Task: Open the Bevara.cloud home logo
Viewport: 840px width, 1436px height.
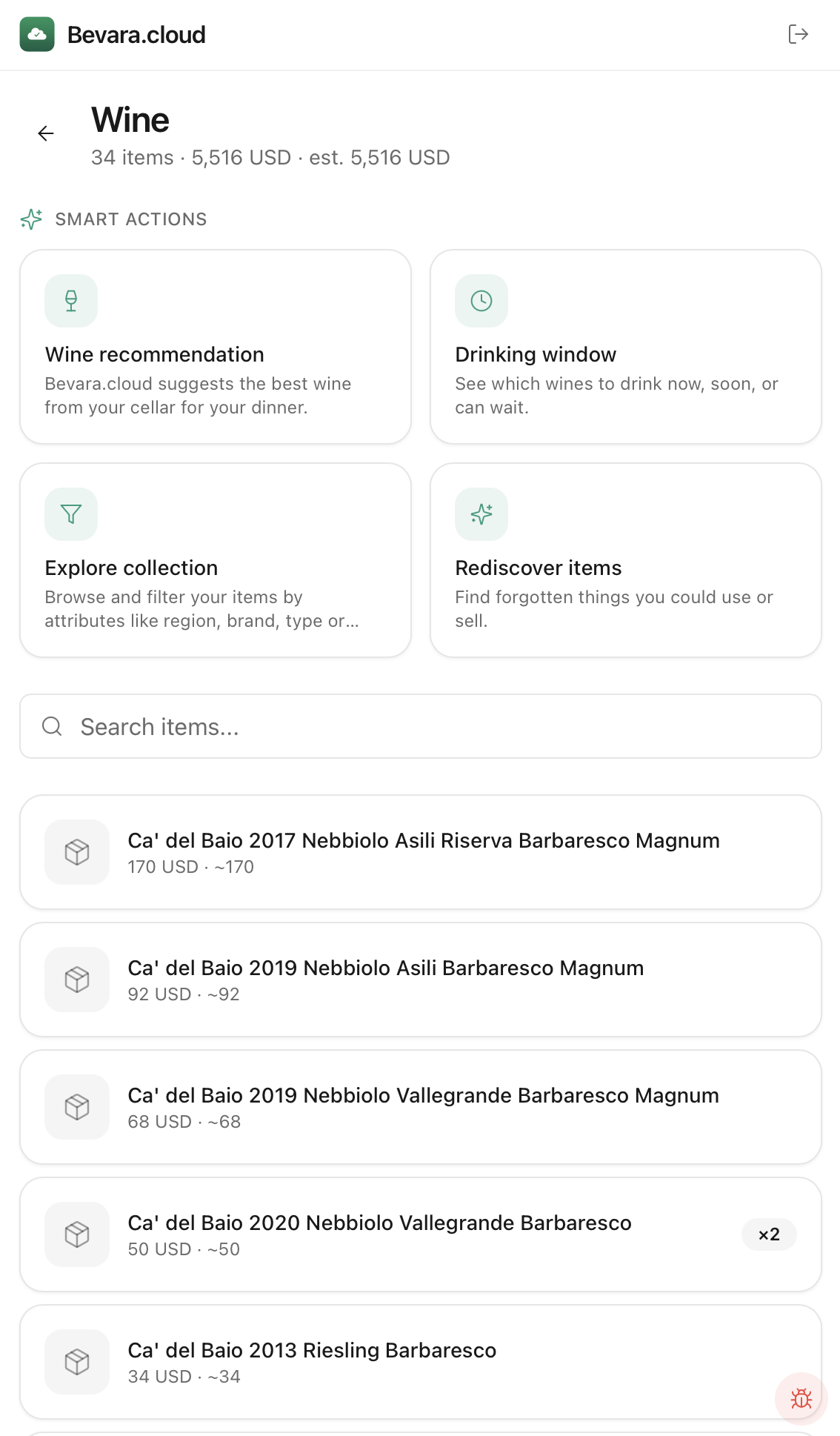Action: point(113,35)
